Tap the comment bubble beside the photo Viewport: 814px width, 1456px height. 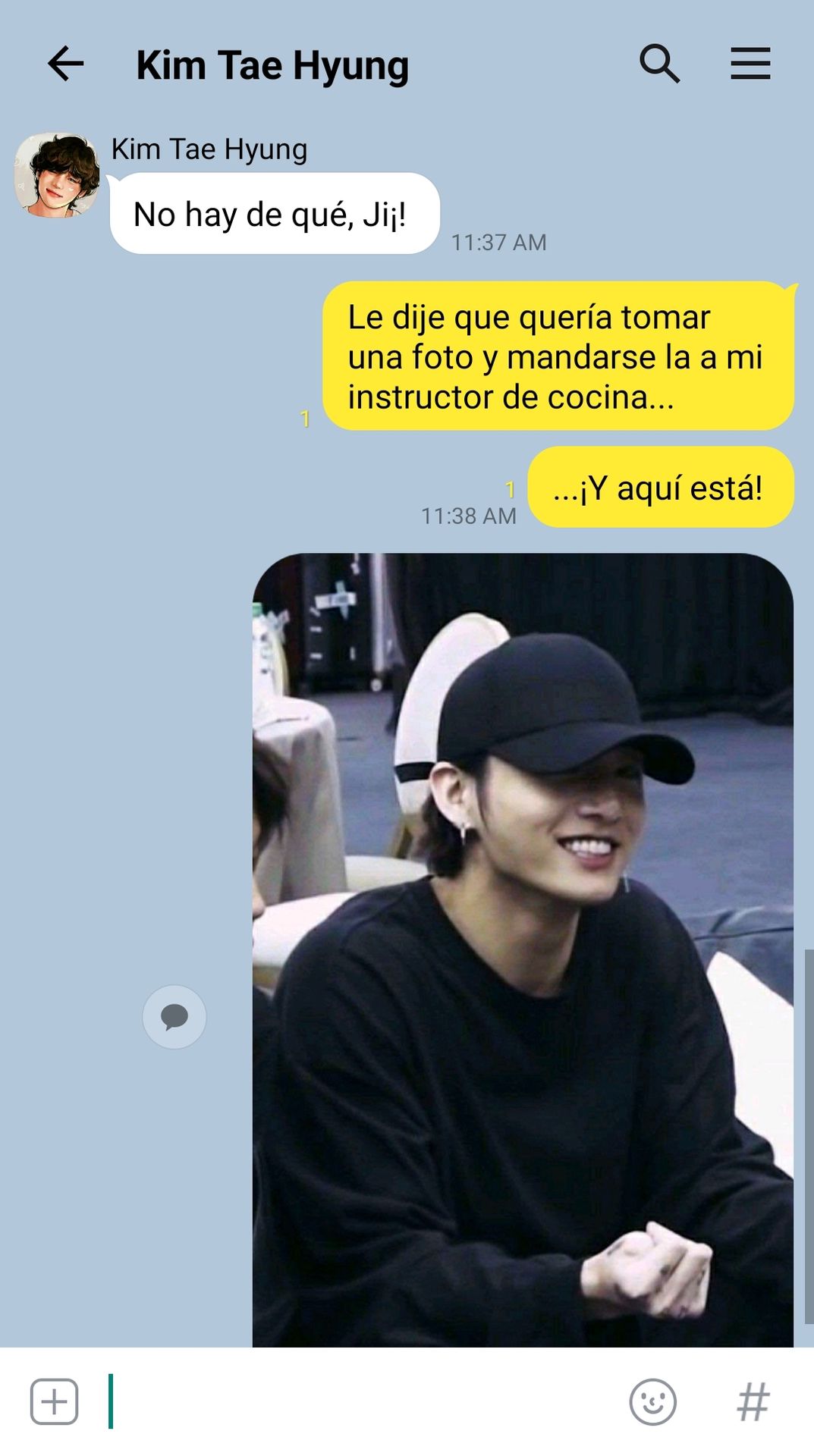(x=174, y=1017)
